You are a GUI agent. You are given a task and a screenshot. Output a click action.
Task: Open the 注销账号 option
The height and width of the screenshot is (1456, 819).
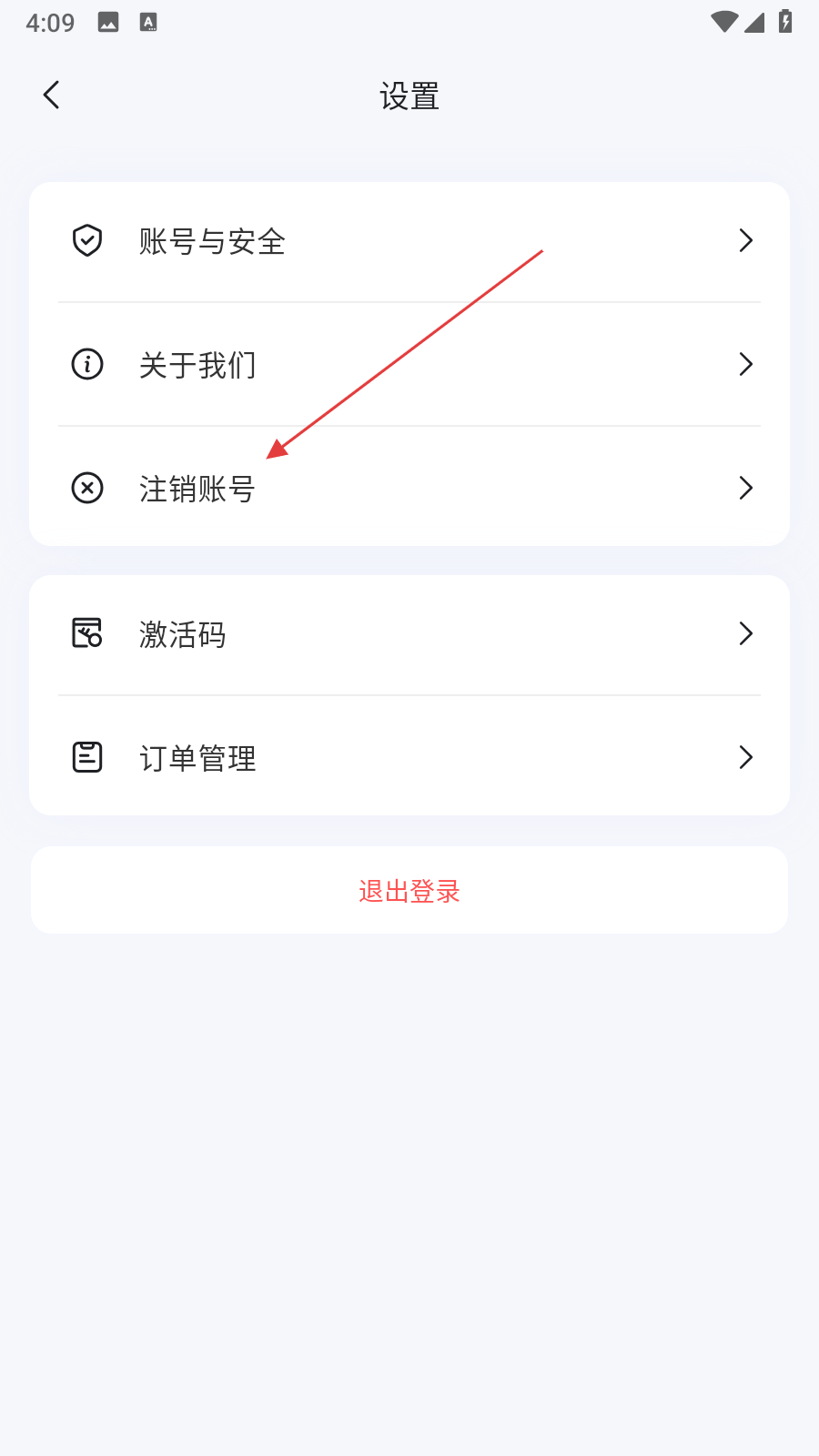coord(409,489)
